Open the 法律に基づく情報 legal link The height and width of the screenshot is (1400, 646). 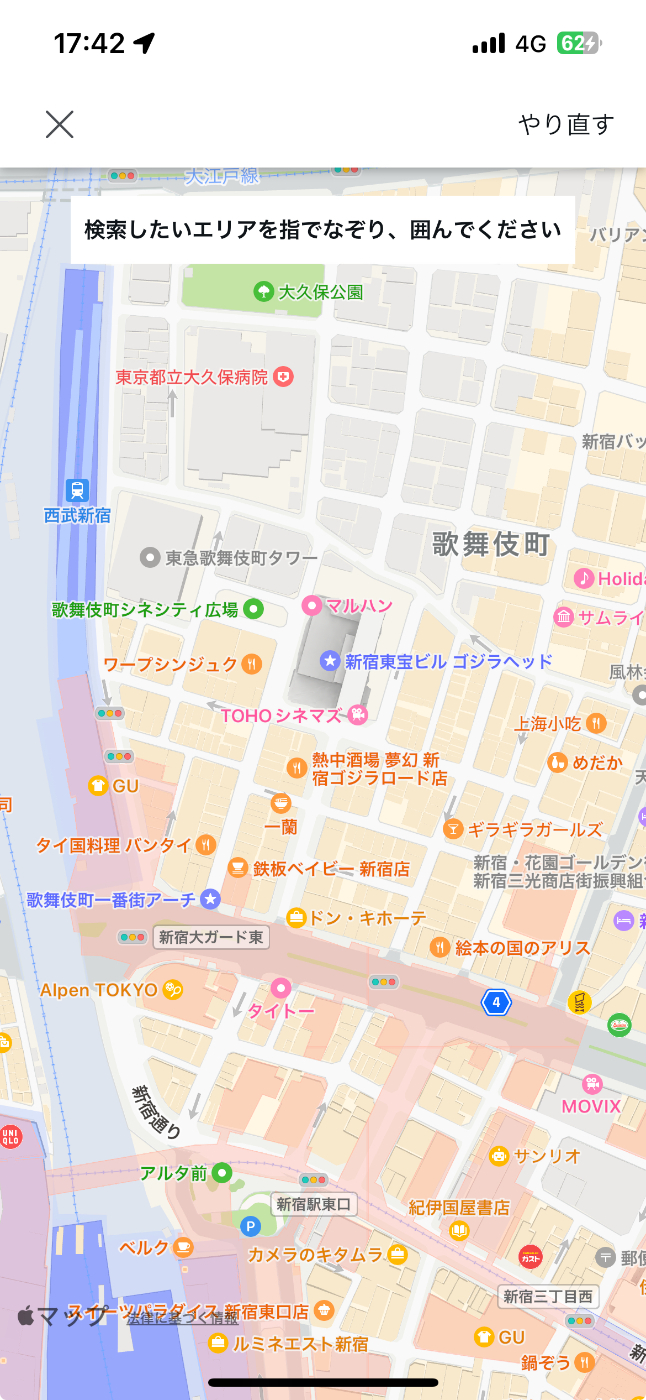pyautogui.click(x=182, y=1319)
